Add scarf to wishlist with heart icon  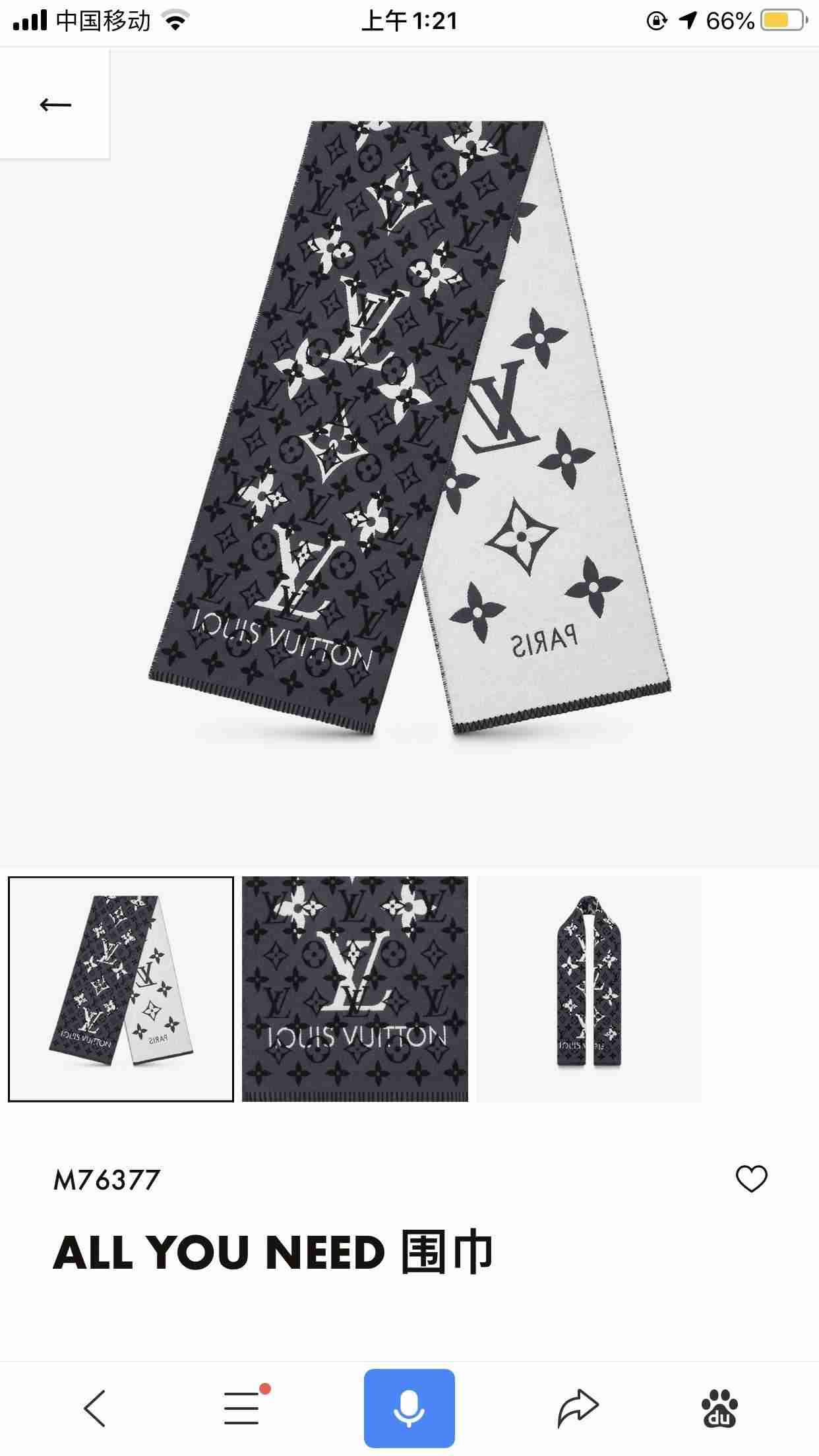(x=751, y=1179)
